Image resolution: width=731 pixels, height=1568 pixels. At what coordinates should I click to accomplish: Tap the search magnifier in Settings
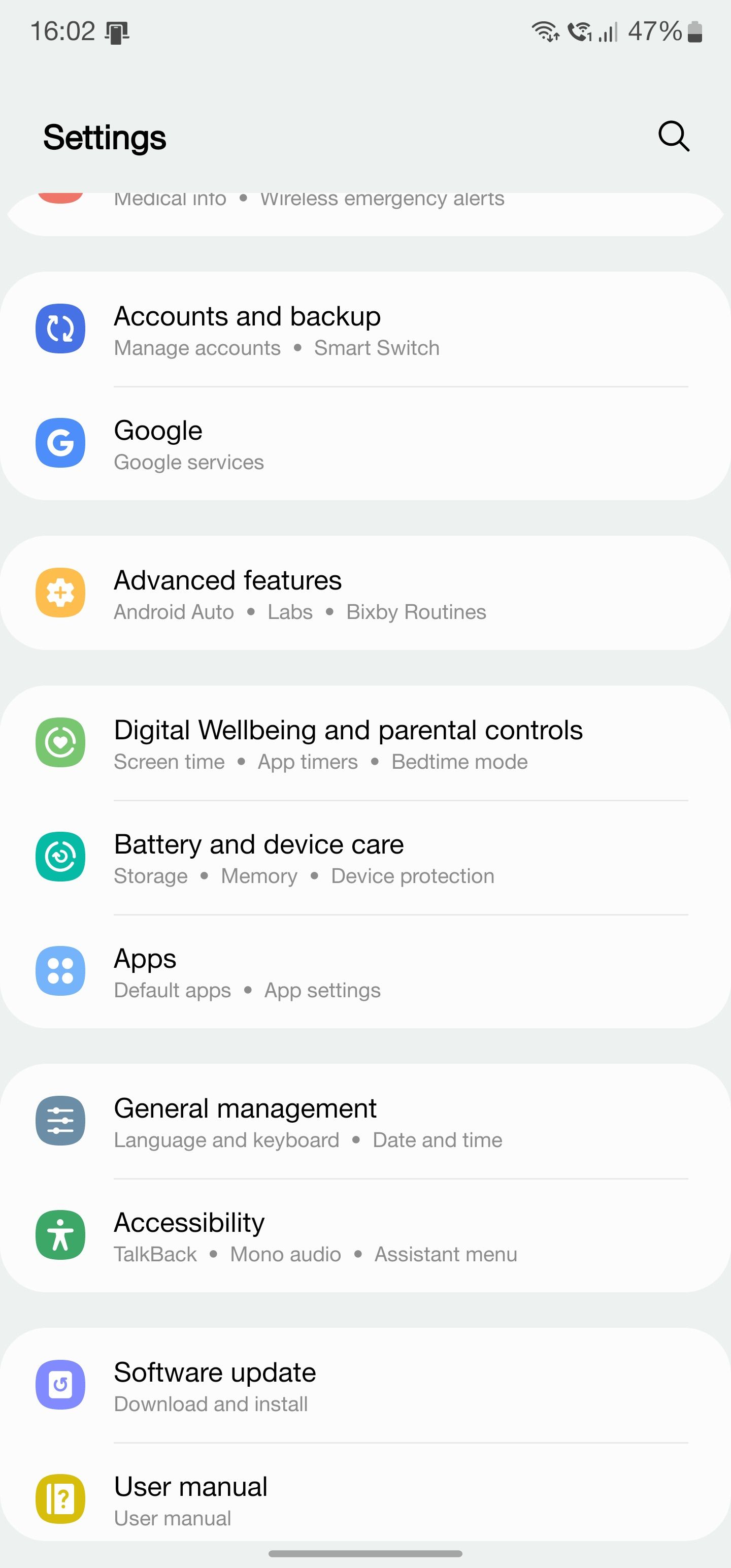click(x=673, y=136)
